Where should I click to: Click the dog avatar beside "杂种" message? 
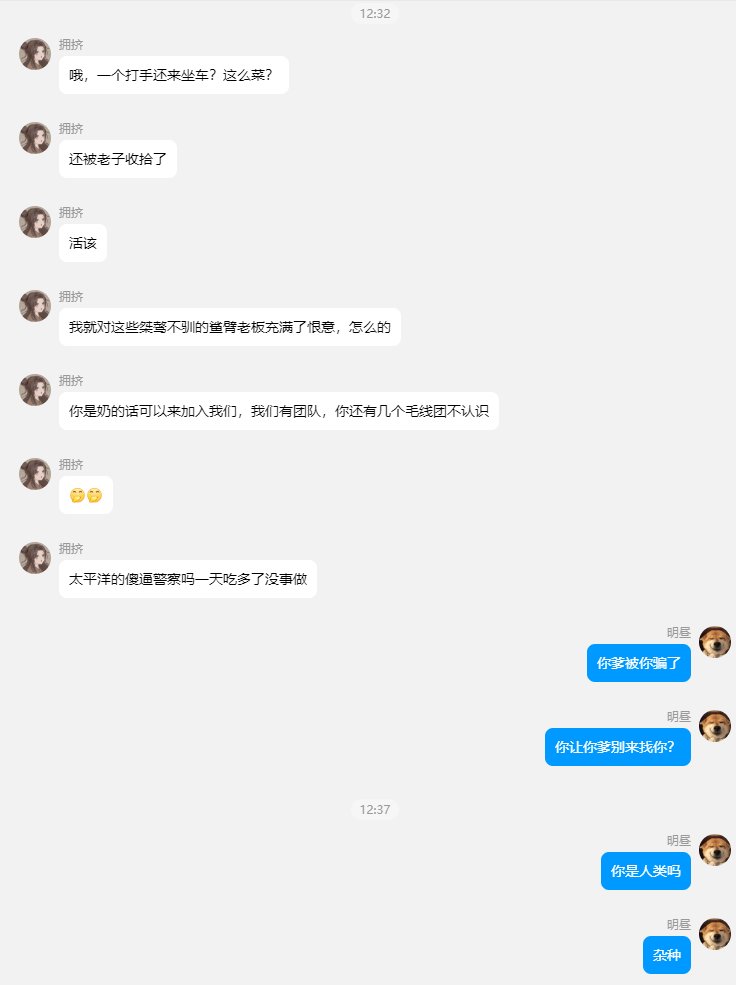coord(715,934)
